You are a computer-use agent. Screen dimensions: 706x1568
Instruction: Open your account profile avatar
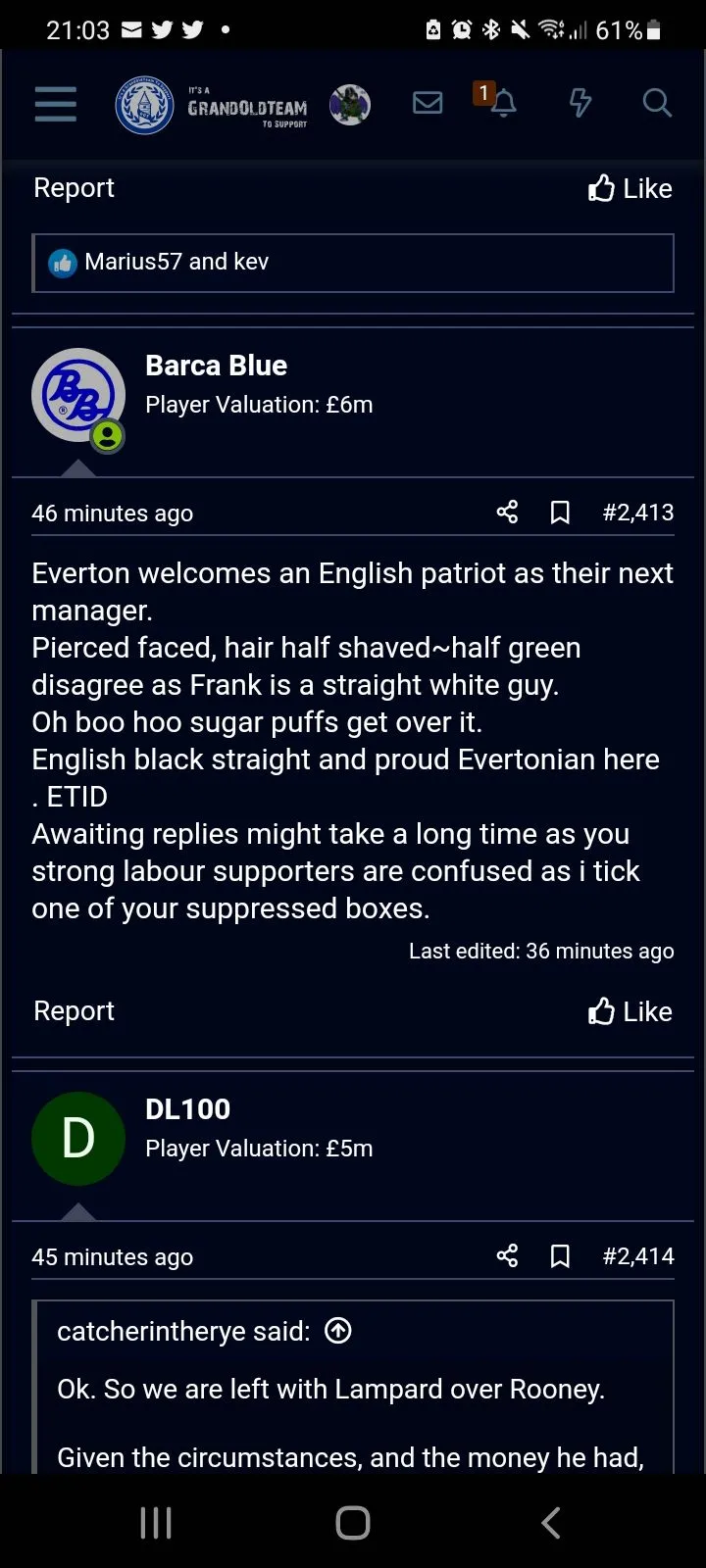[x=349, y=105]
